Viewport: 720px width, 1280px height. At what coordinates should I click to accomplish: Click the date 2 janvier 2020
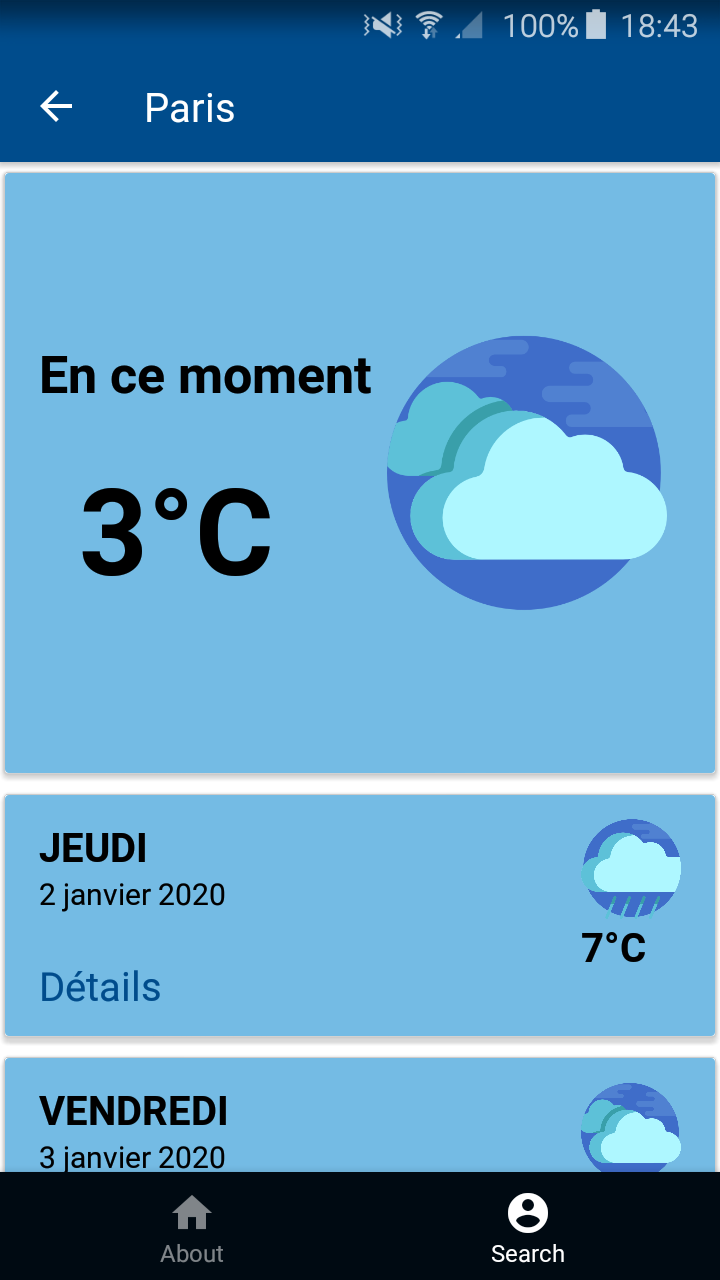(133, 895)
